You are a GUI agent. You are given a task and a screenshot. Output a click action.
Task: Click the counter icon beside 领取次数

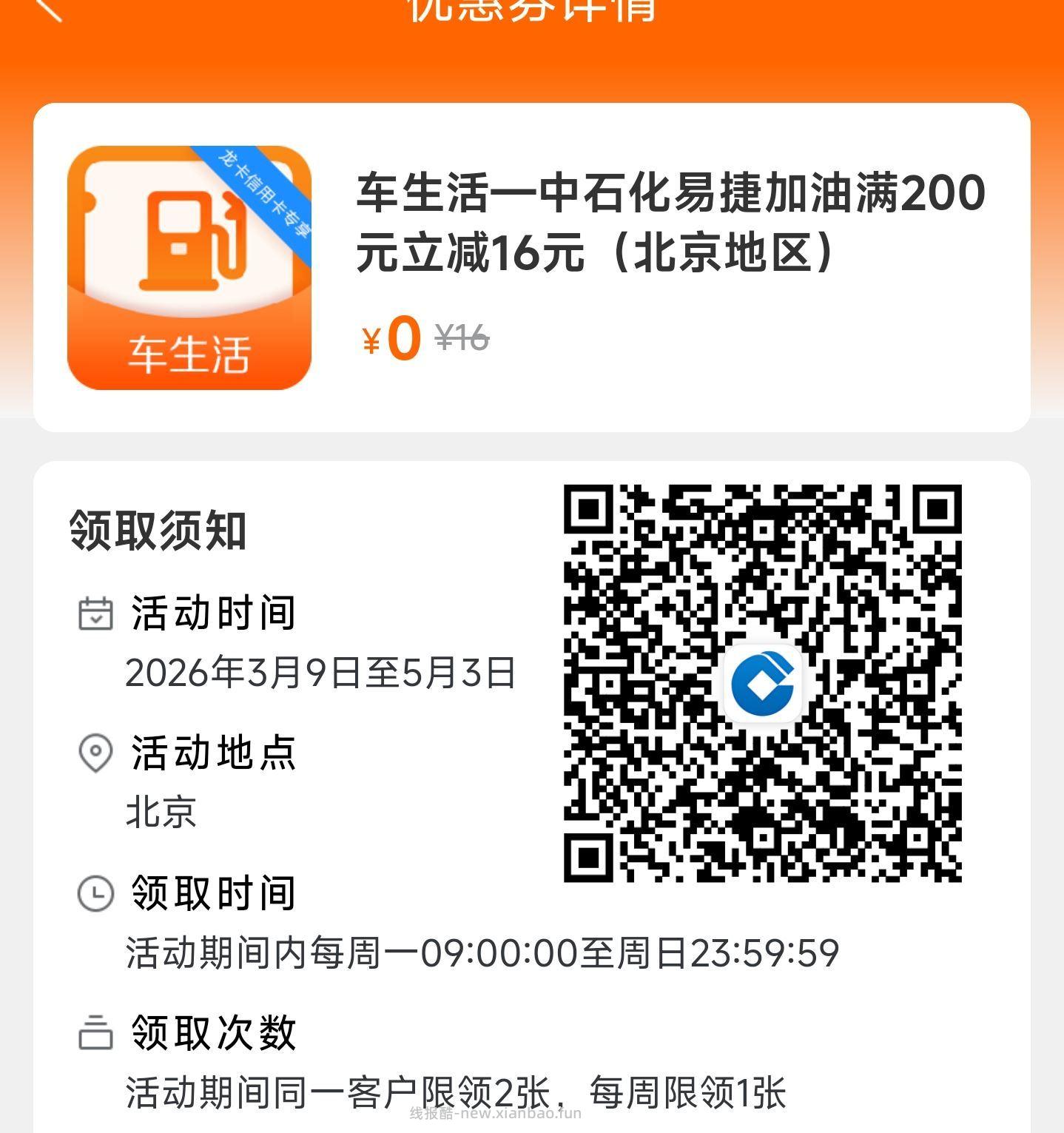[95, 1034]
